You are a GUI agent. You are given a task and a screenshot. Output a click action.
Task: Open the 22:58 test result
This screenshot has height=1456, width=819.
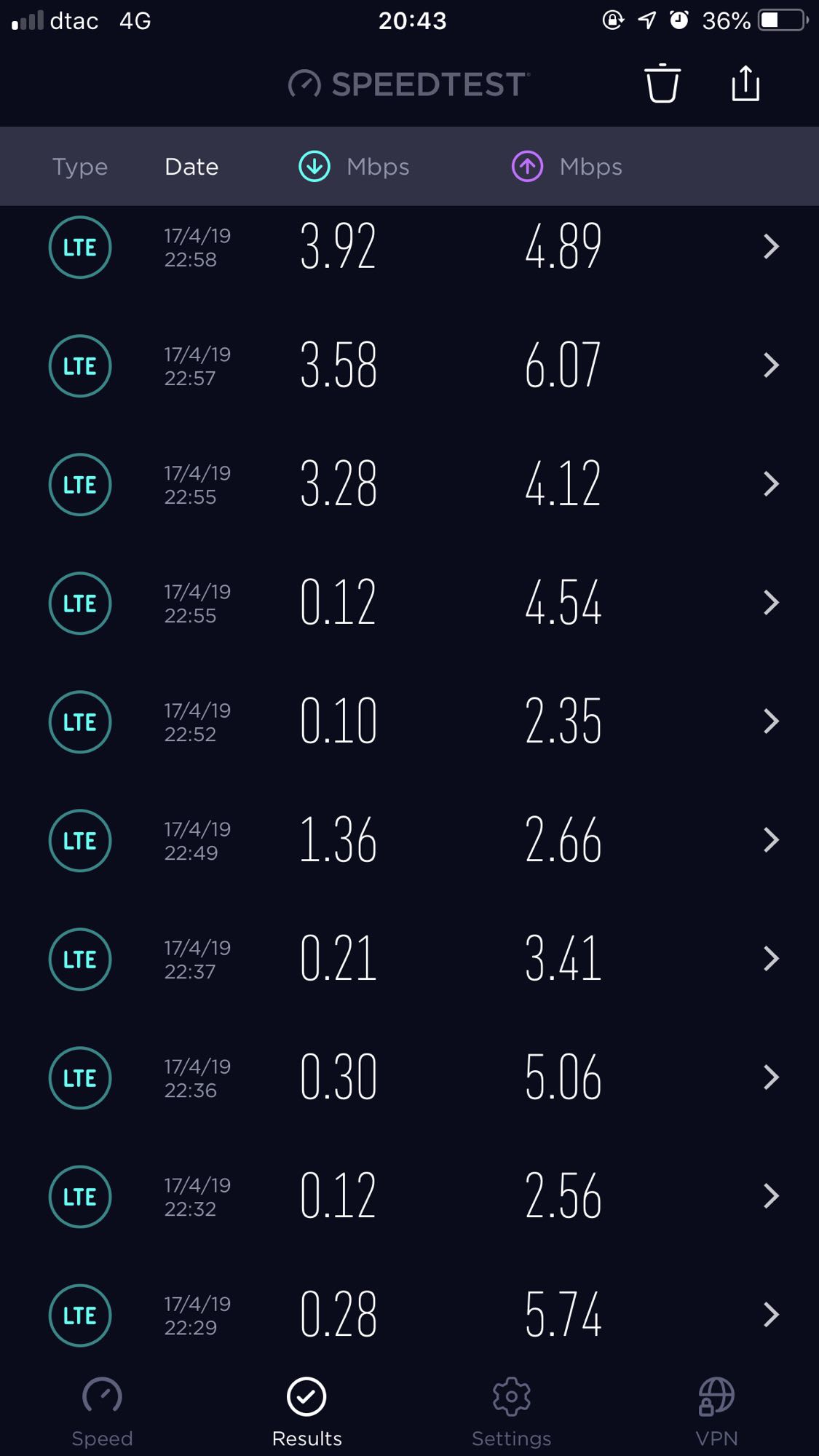coord(409,247)
